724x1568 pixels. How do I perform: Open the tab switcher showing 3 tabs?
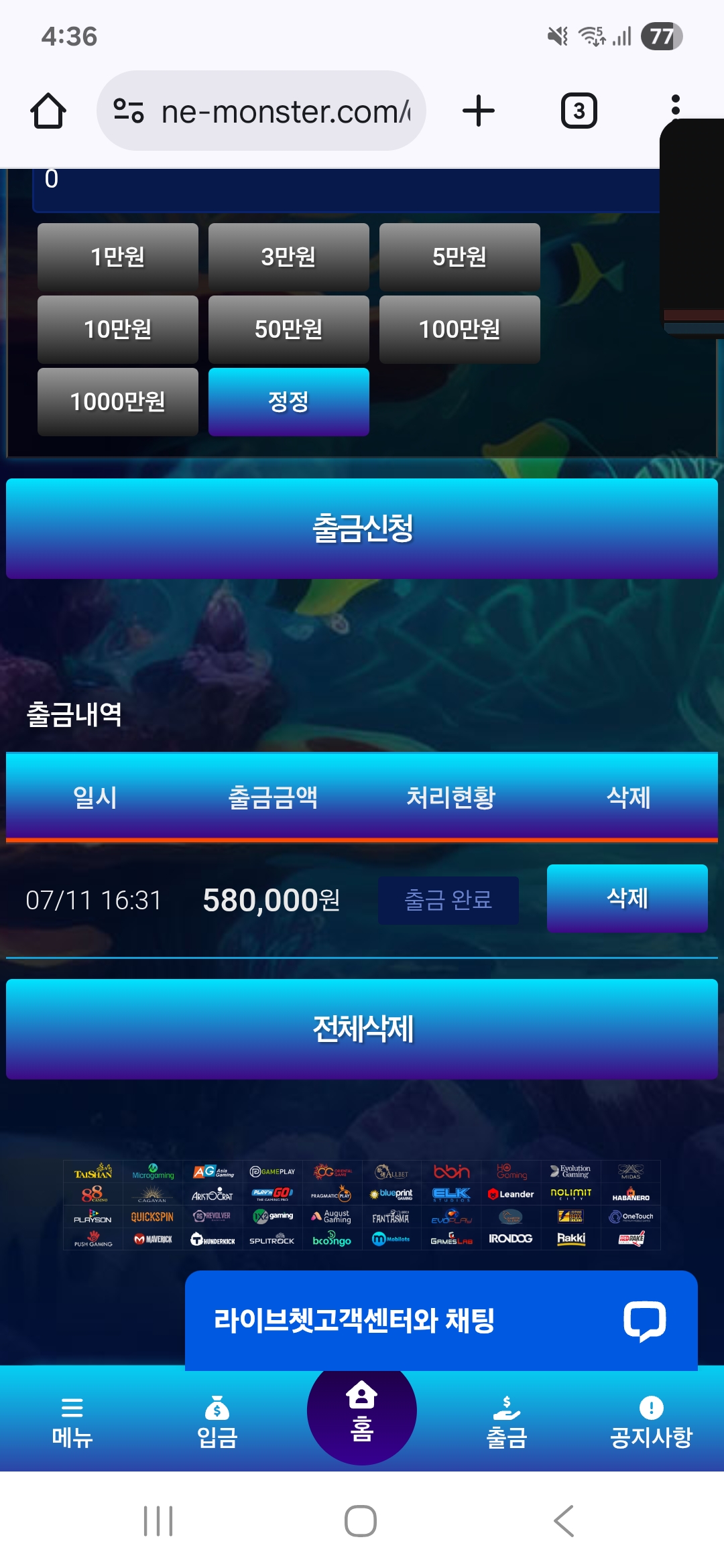pyautogui.click(x=579, y=111)
